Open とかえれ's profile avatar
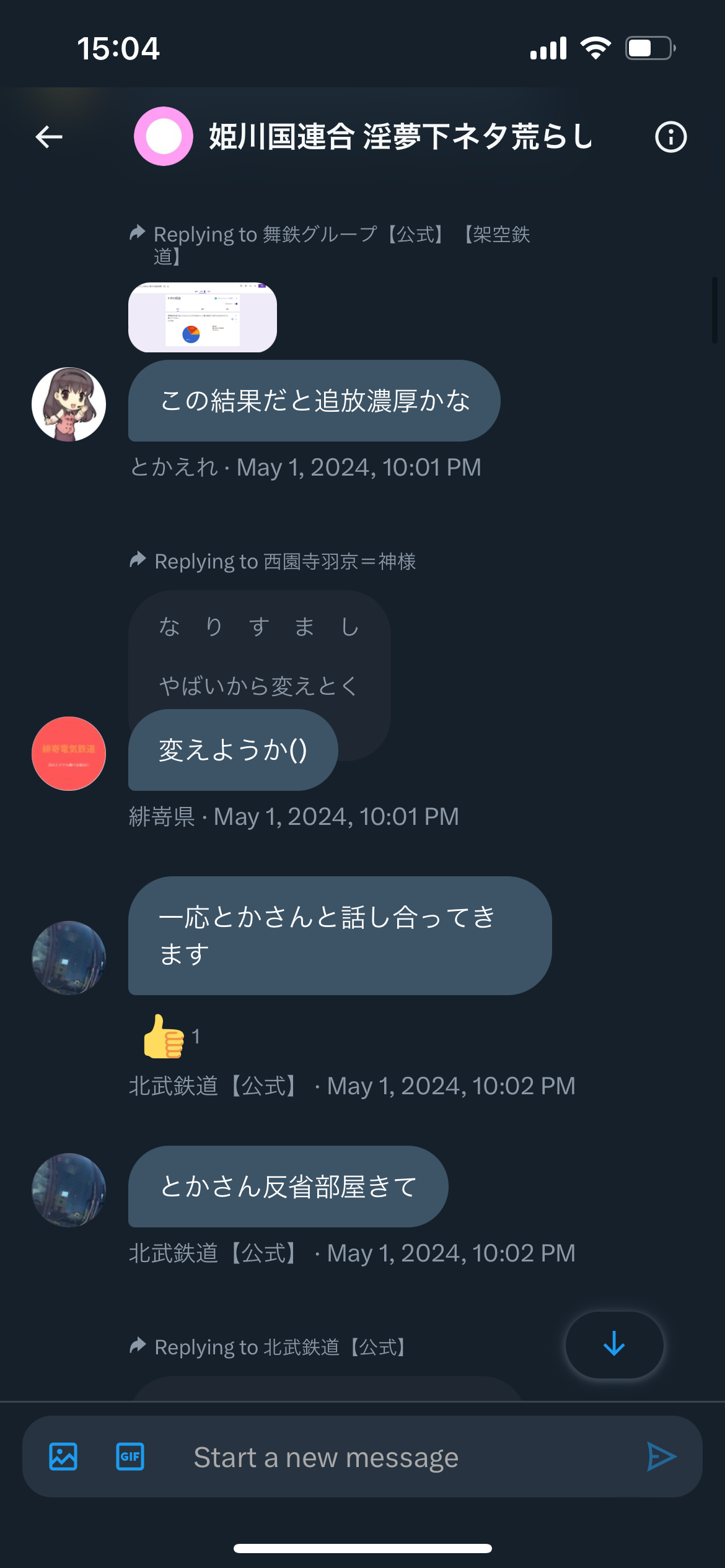725x1568 pixels. (x=69, y=404)
